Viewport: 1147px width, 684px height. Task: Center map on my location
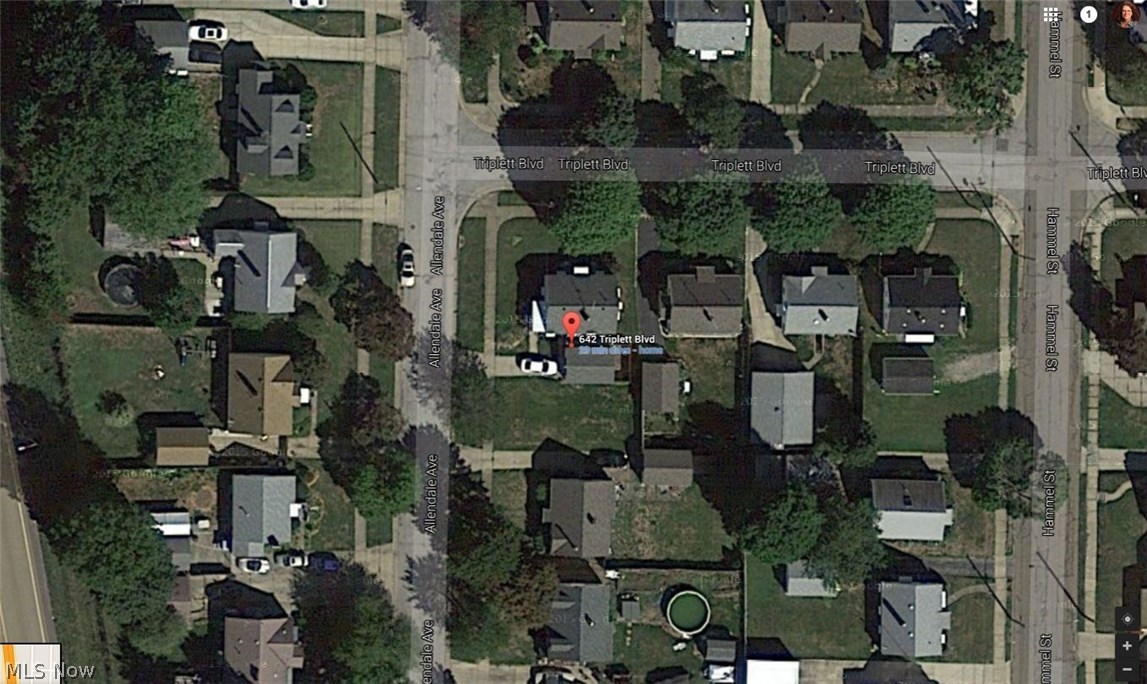click(1128, 619)
